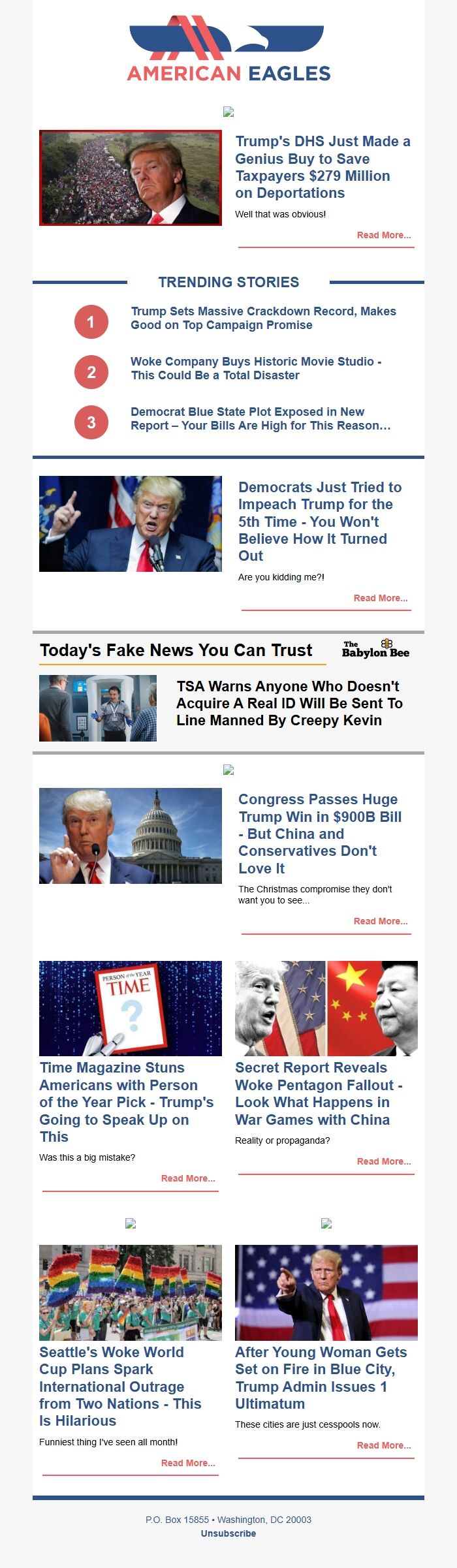Open the Blue City ultimatum headline
This screenshot has height=1568, width=457.
point(321,1377)
